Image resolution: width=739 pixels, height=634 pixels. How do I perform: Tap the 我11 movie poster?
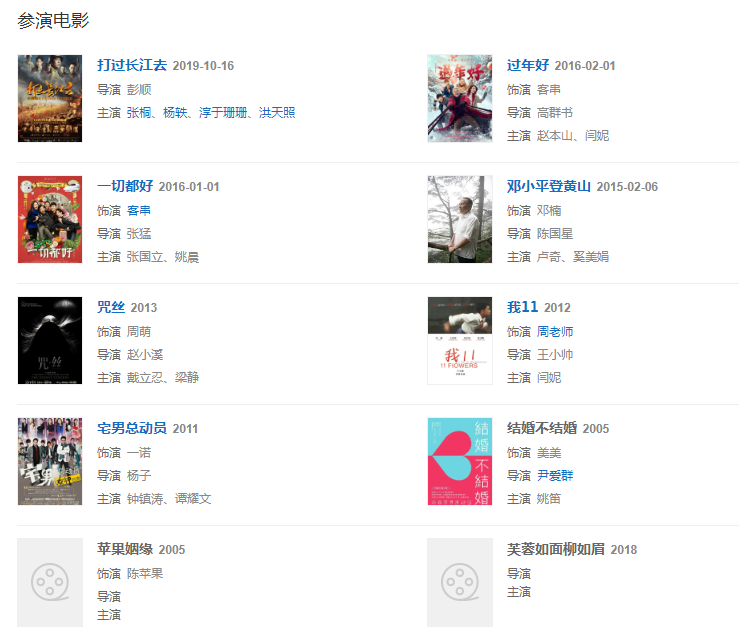point(459,341)
